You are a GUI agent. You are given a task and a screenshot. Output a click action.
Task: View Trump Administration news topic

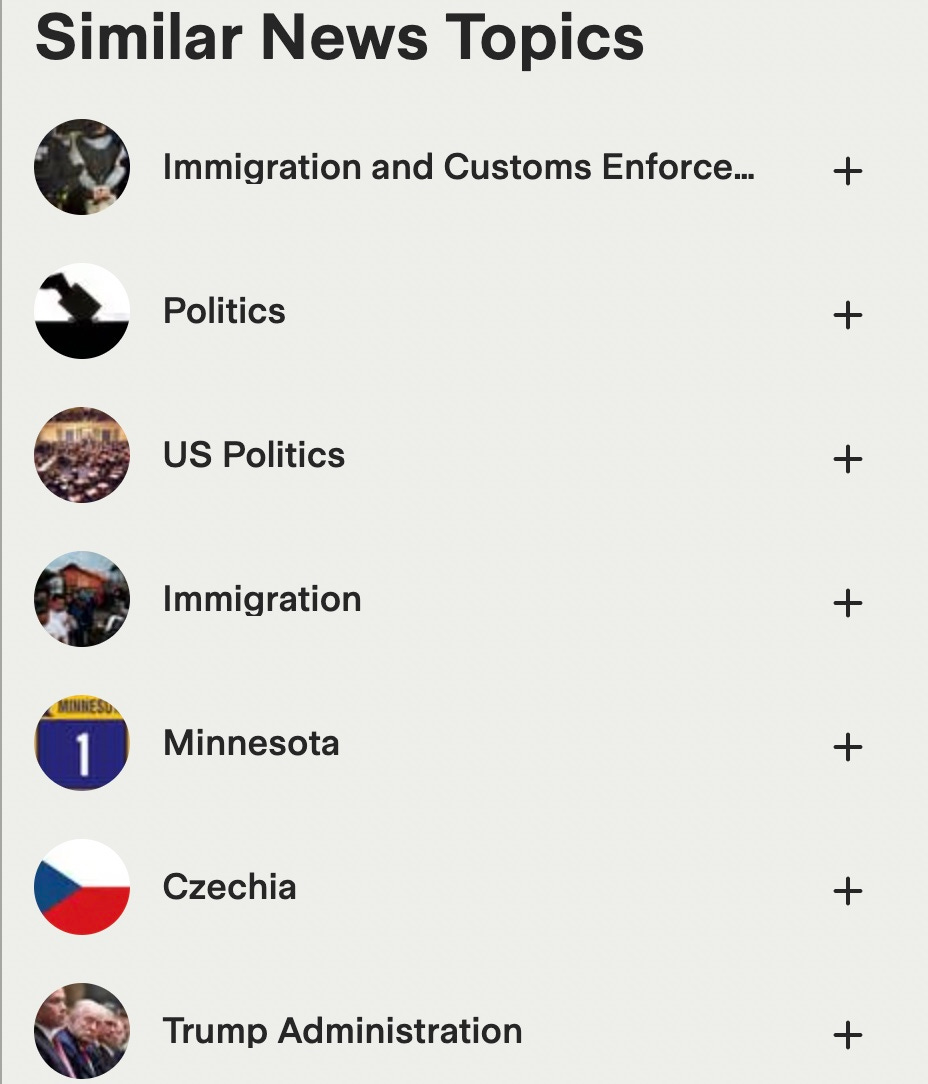click(342, 1031)
